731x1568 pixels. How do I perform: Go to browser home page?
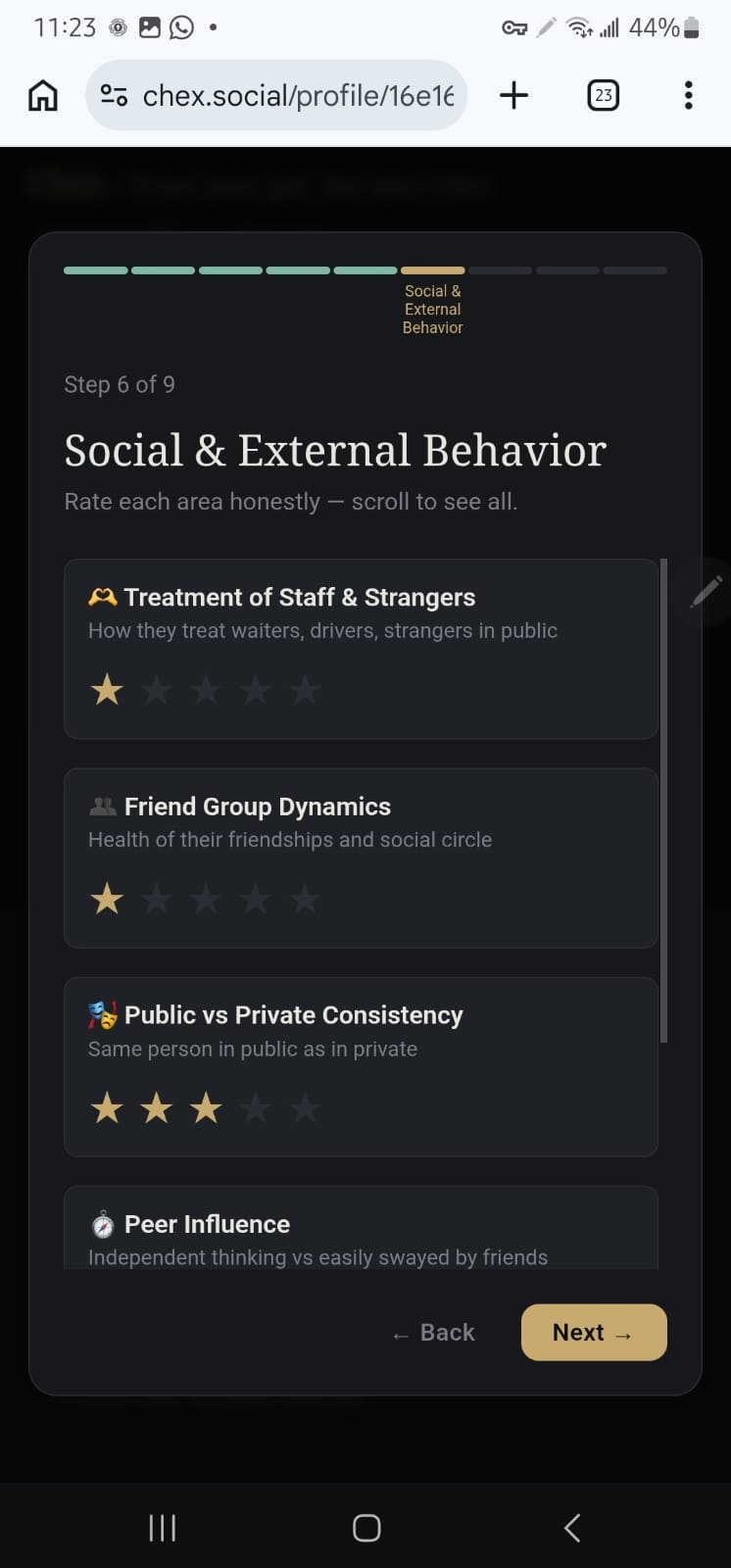coord(43,95)
